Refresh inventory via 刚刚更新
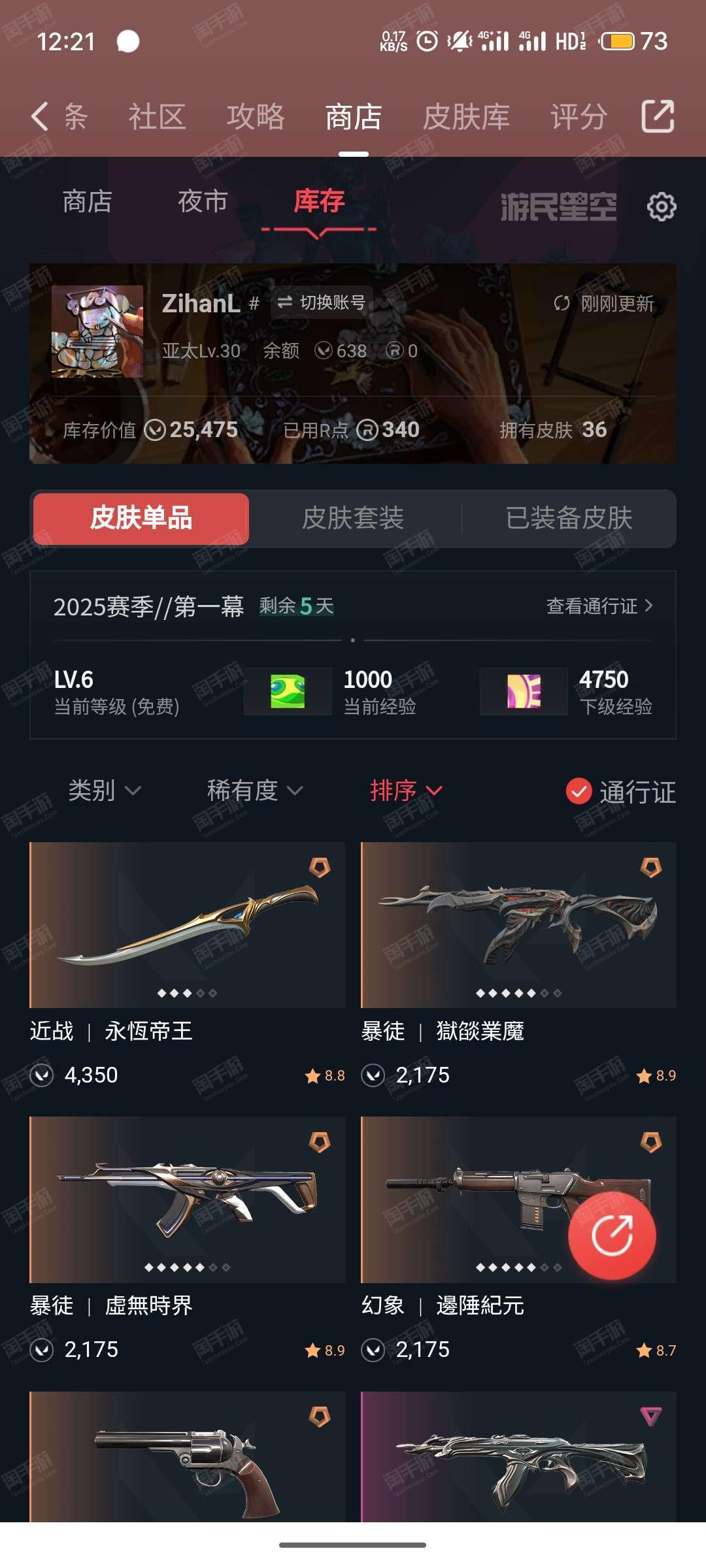This screenshot has height=1568, width=706. tap(604, 304)
